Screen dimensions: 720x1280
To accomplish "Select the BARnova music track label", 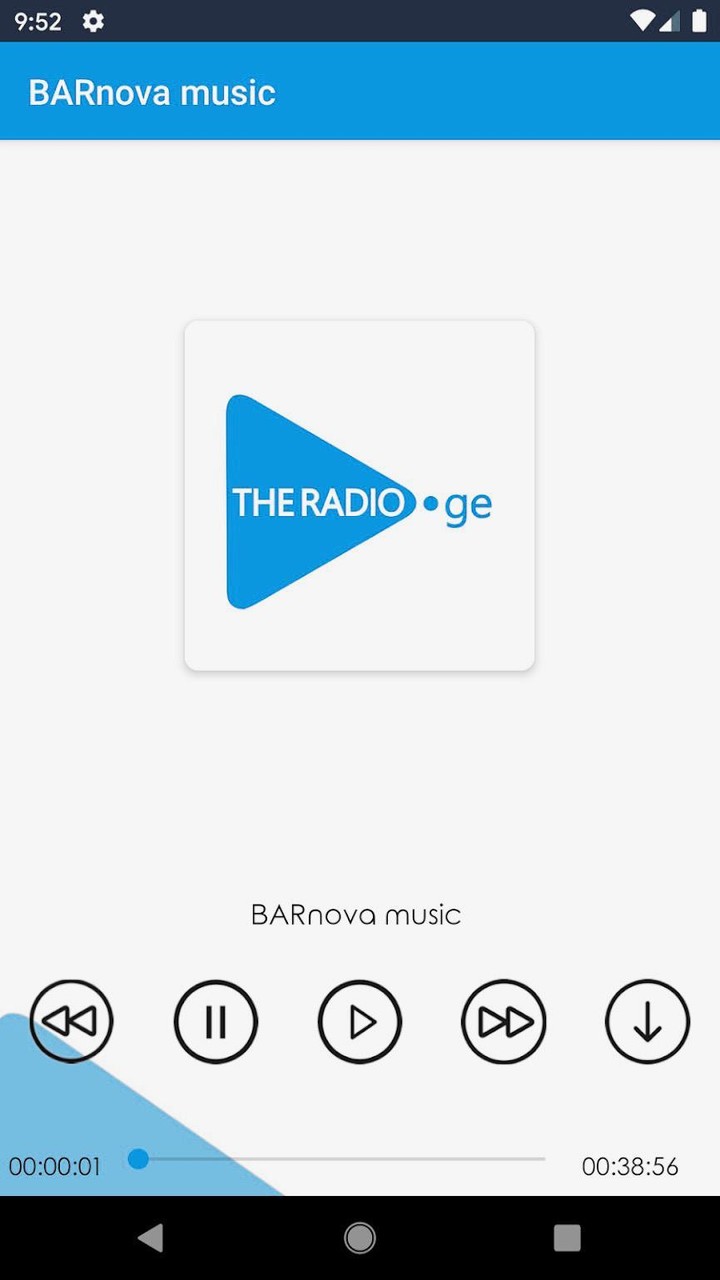I will pyautogui.click(x=357, y=913).
